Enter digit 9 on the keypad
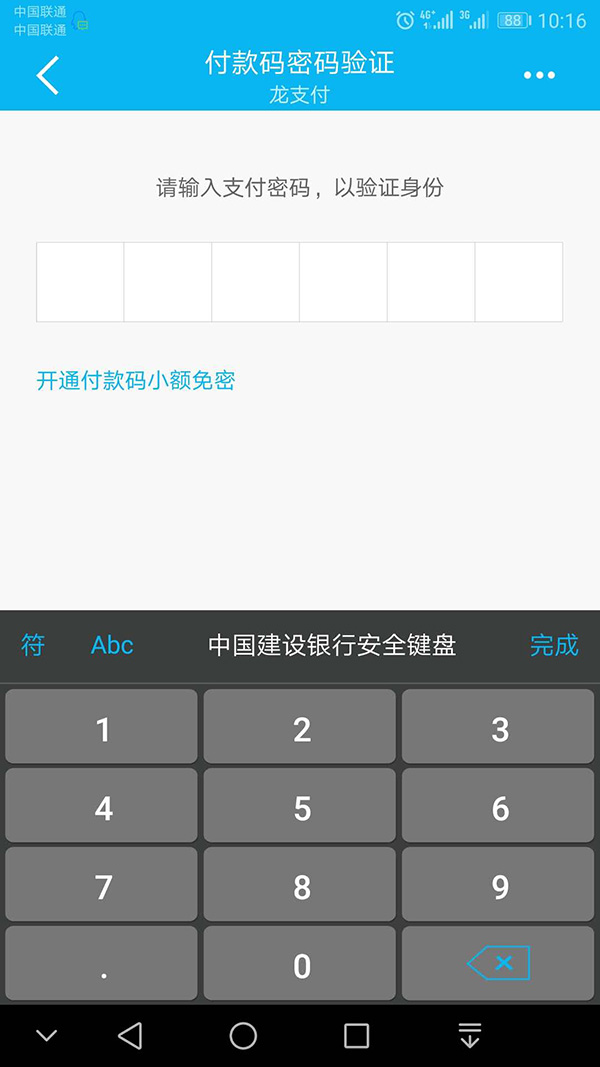The width and height of the screenshot is (600, 1067). pyautogui.click(x=498, y=884)
